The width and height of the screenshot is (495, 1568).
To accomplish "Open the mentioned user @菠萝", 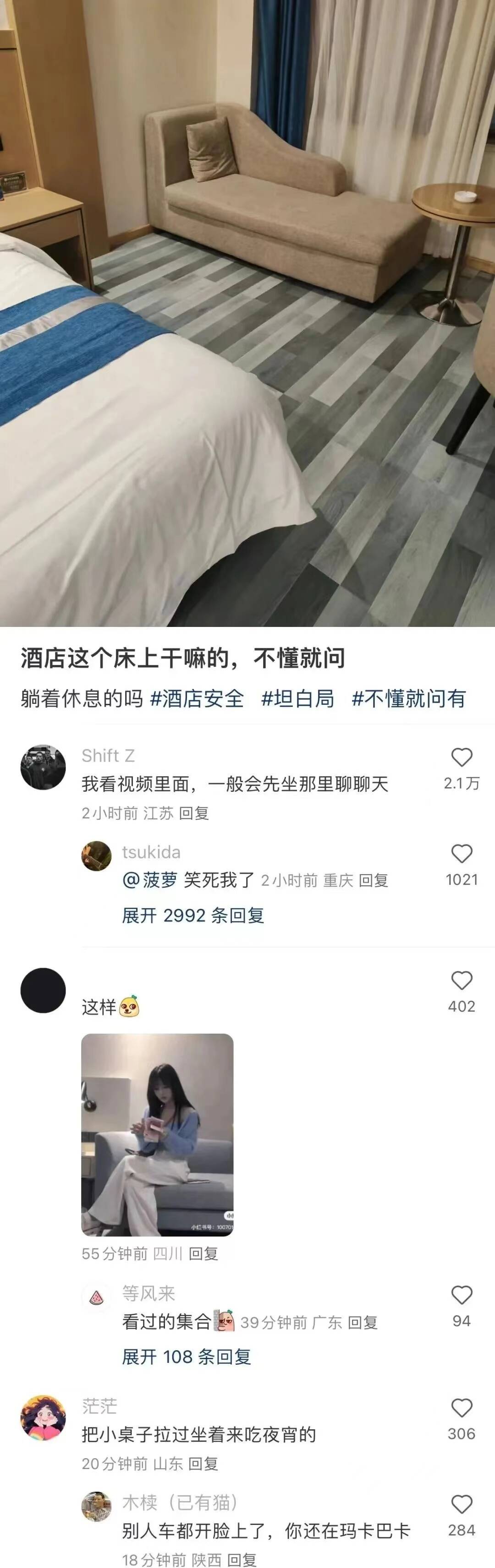I will click(150, 880).
